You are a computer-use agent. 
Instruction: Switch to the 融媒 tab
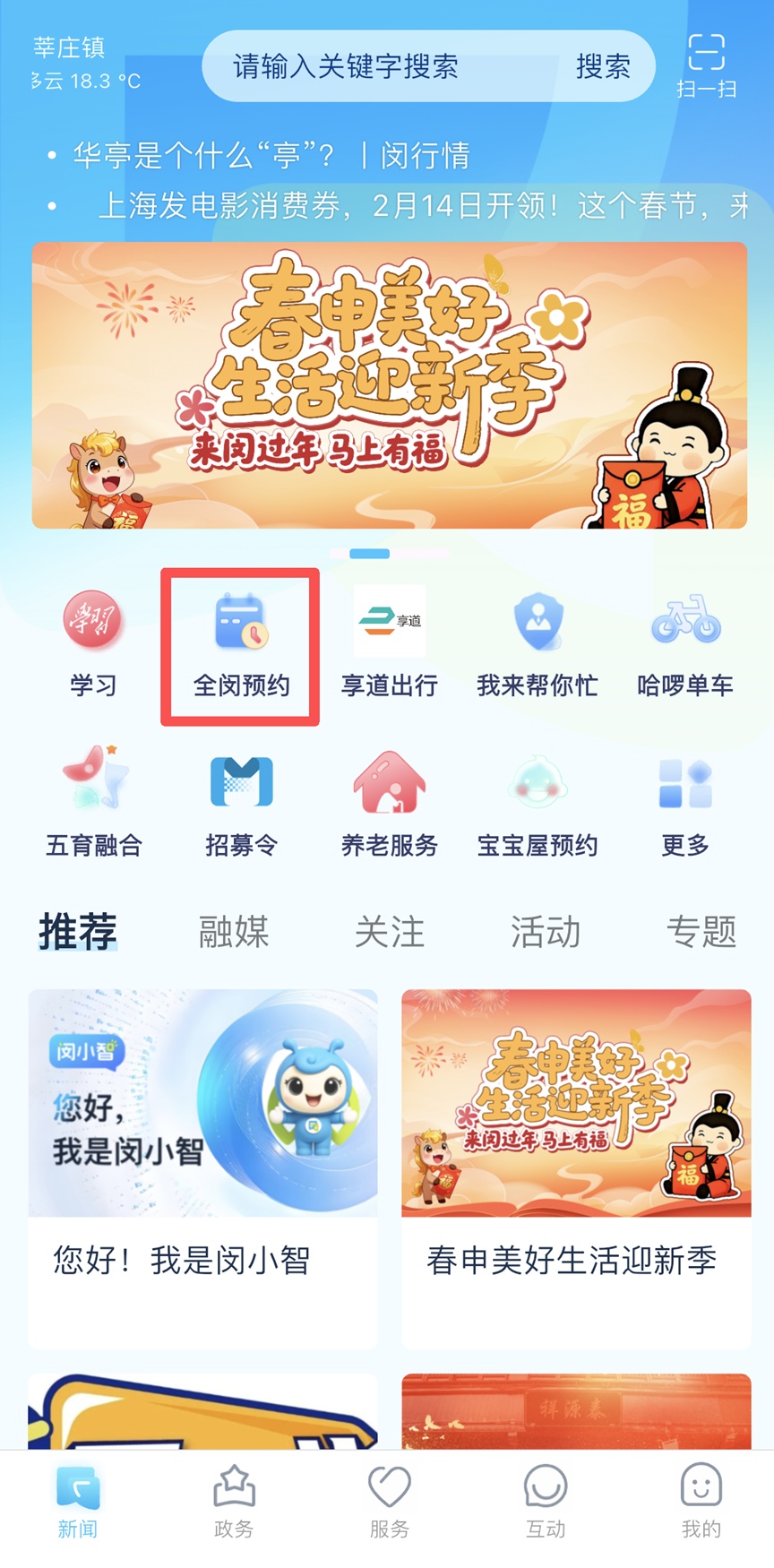click(x=234, y=932)
